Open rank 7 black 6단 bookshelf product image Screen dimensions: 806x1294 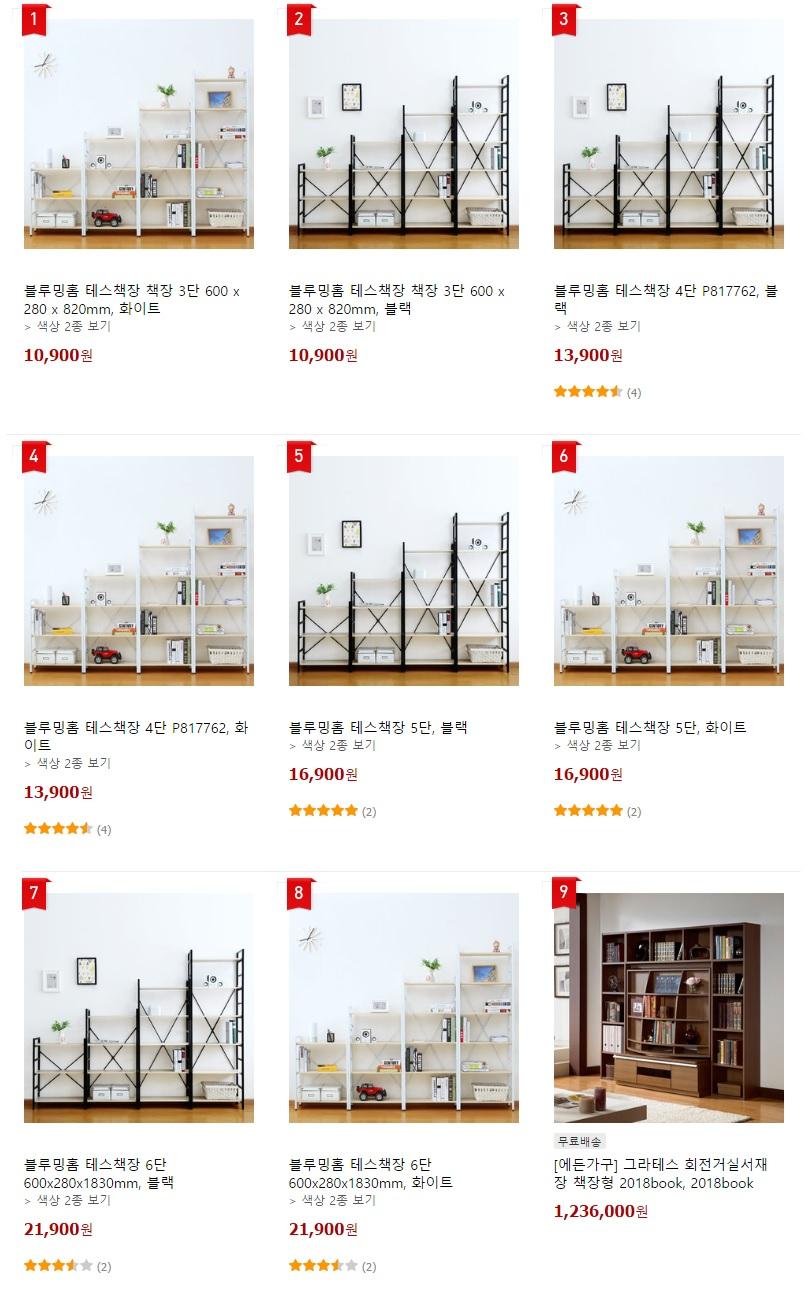click(139, 1008)
